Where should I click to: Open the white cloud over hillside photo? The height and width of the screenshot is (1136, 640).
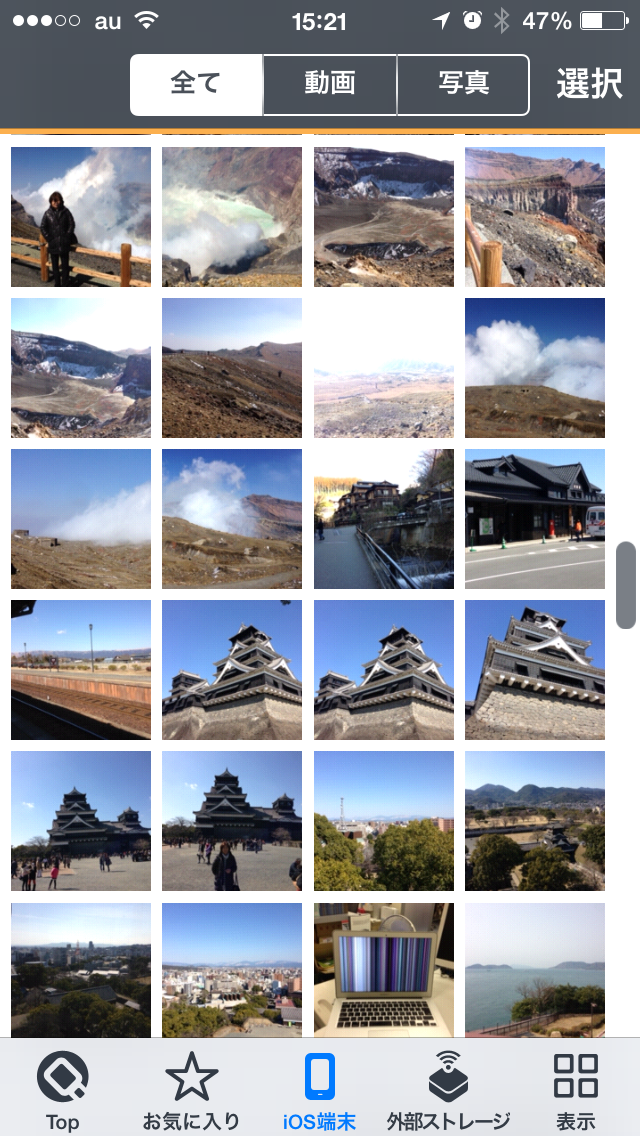(x=535, y=368)
